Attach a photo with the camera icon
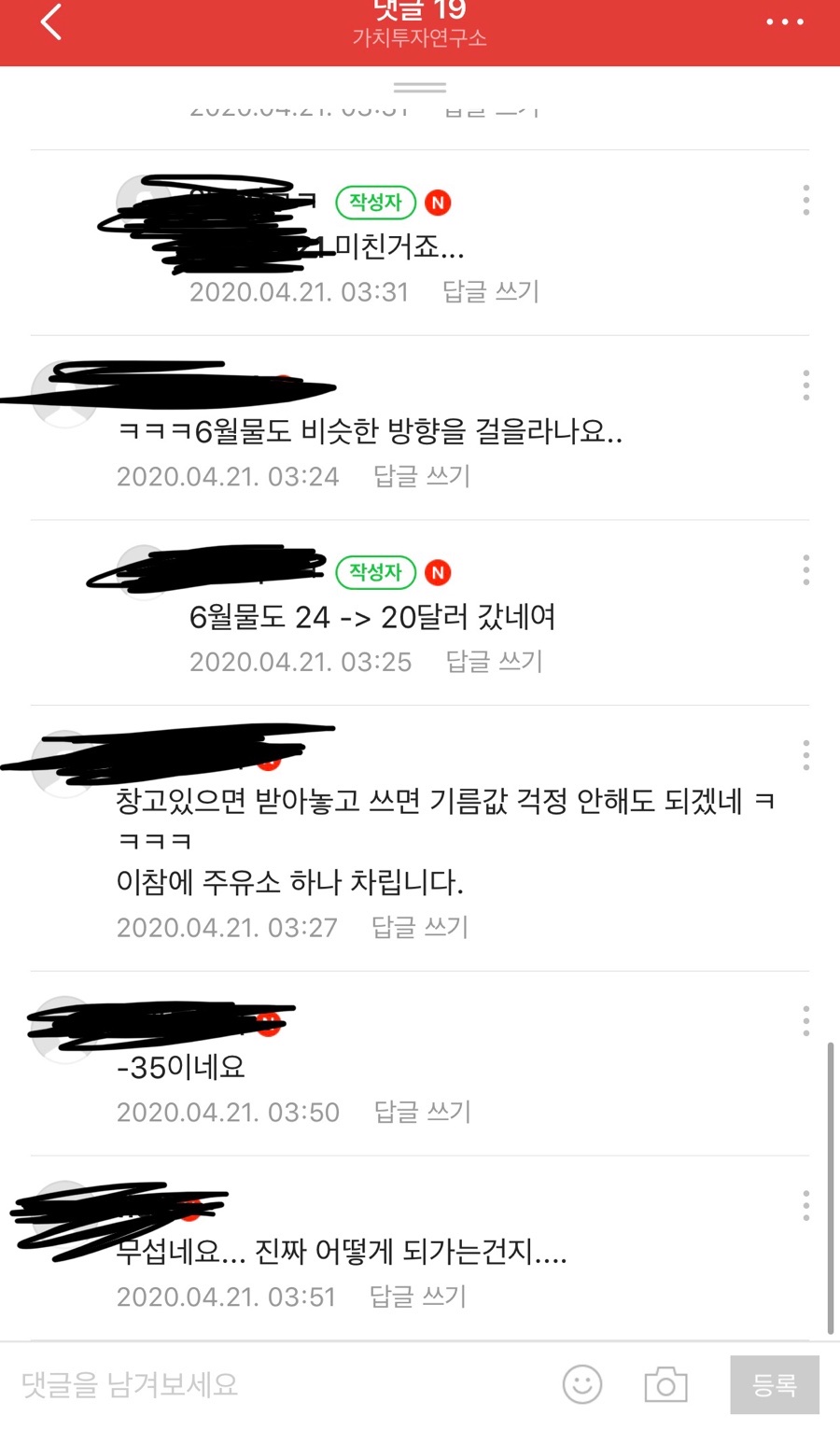Screen dimensions: 840x1430 pos(665,1384)
